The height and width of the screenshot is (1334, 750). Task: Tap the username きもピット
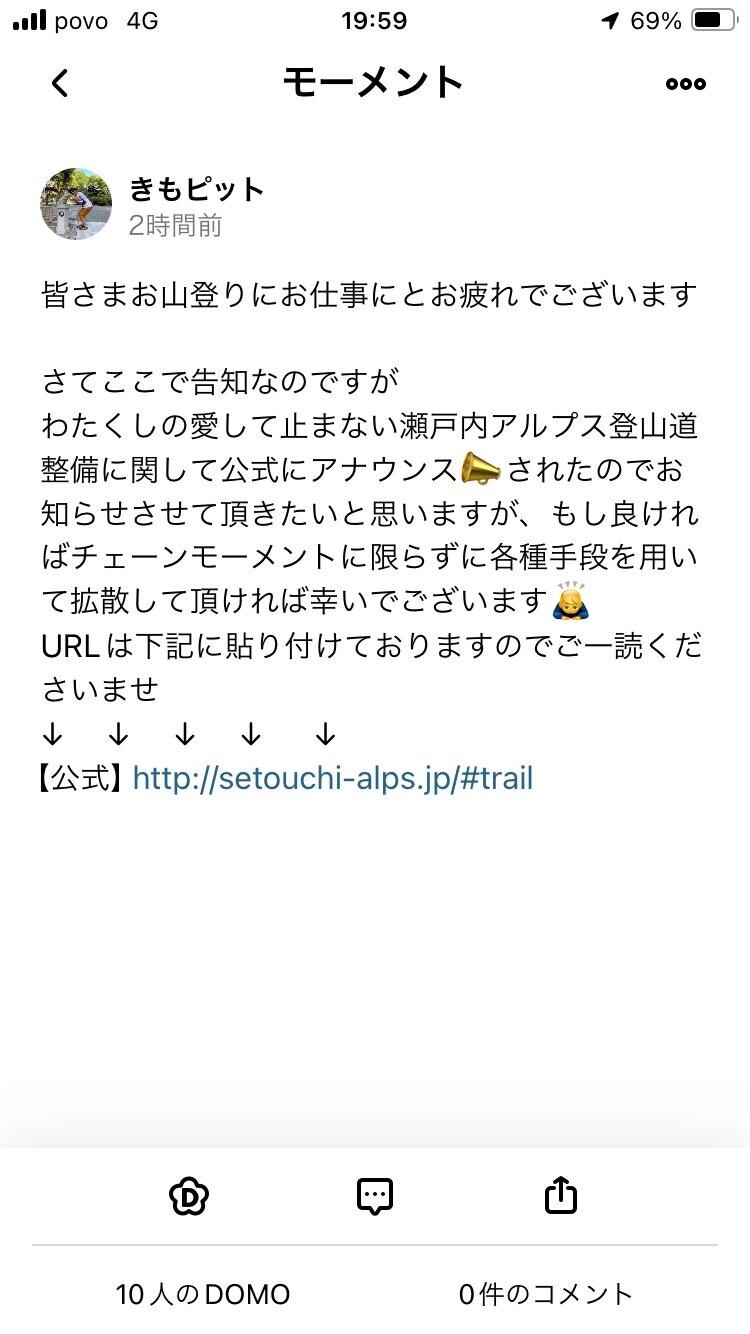(x=196, y=188)
